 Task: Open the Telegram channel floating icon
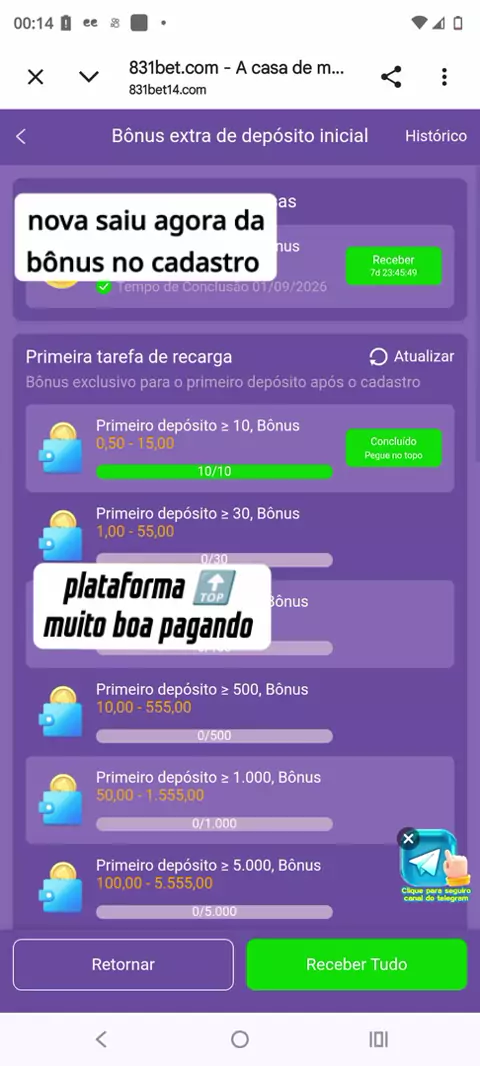(435, 863)
